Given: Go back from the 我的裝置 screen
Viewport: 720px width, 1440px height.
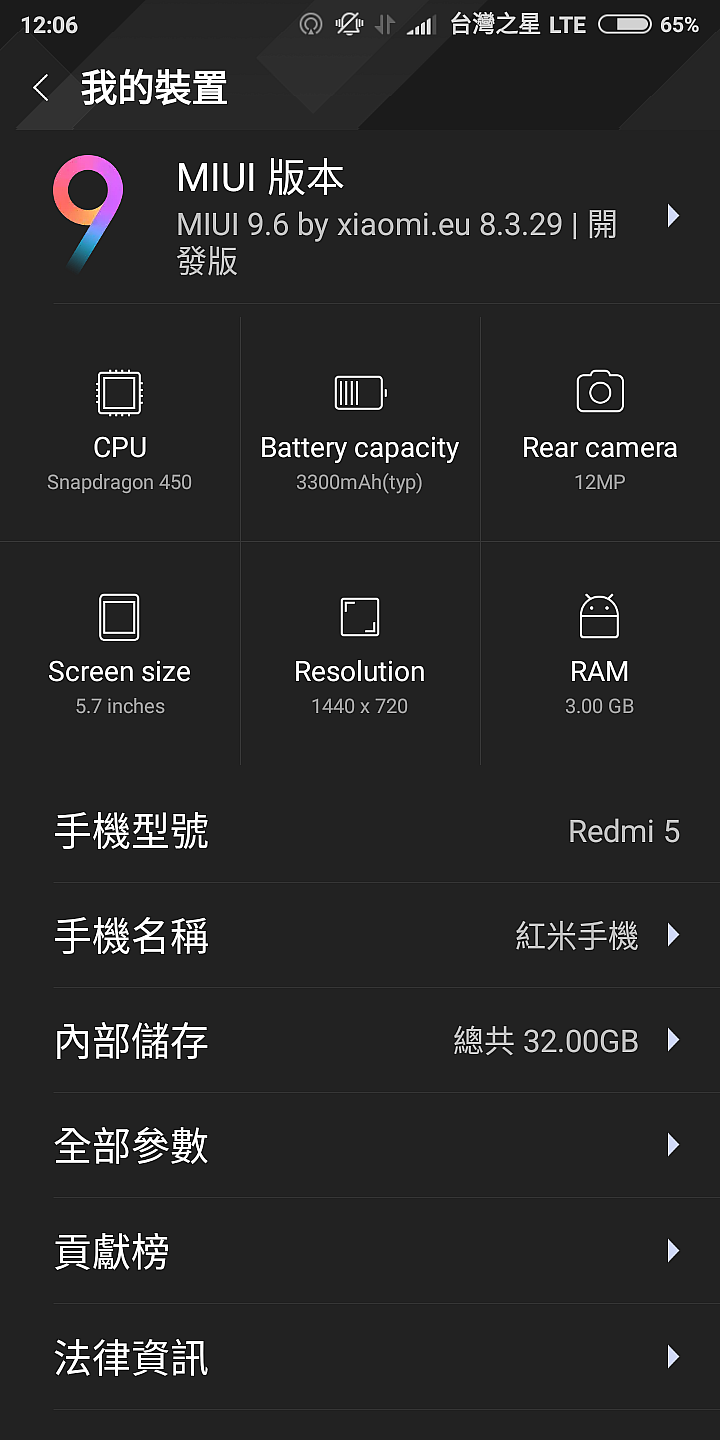Looking at the screenshot, I should click(x=40, y=88).
